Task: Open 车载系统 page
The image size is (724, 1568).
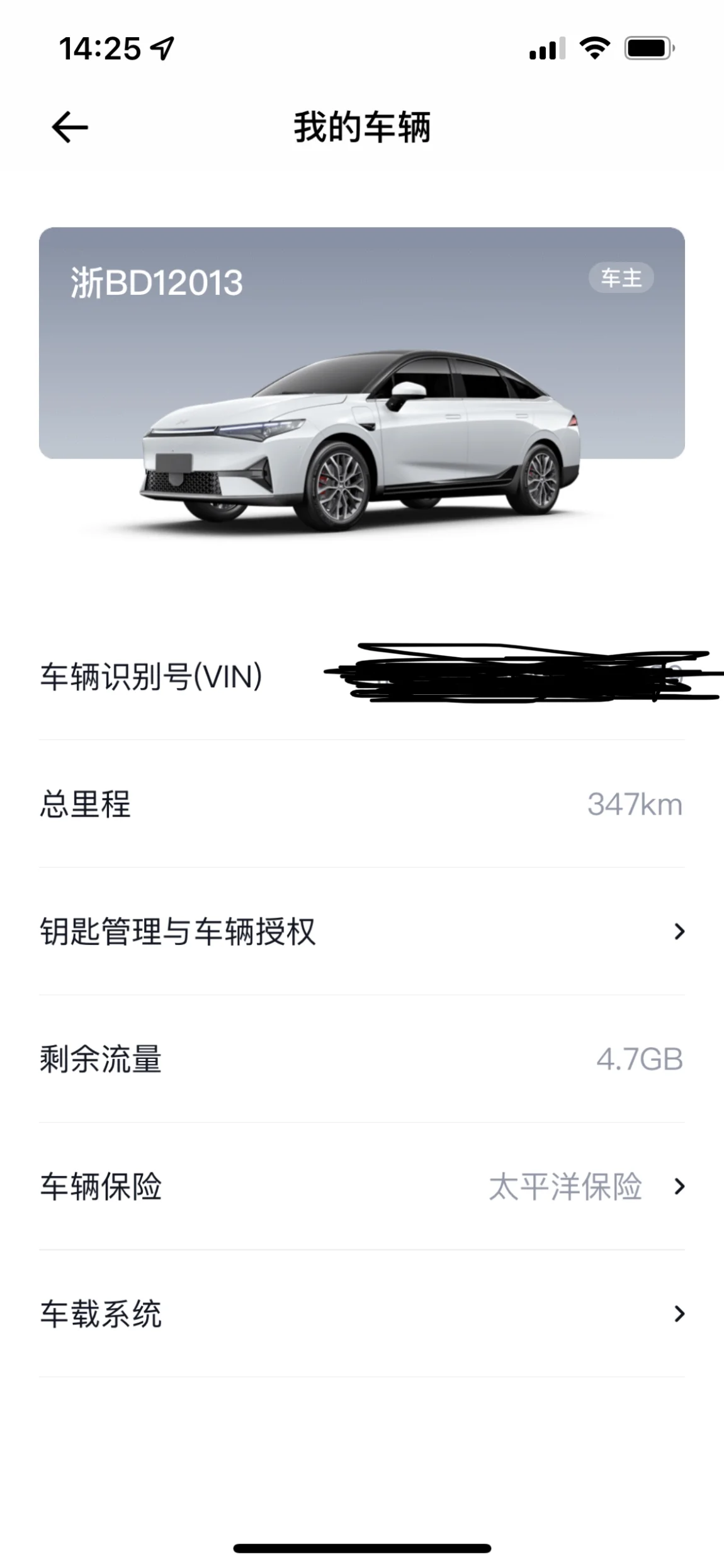Action: (361, 1313)
